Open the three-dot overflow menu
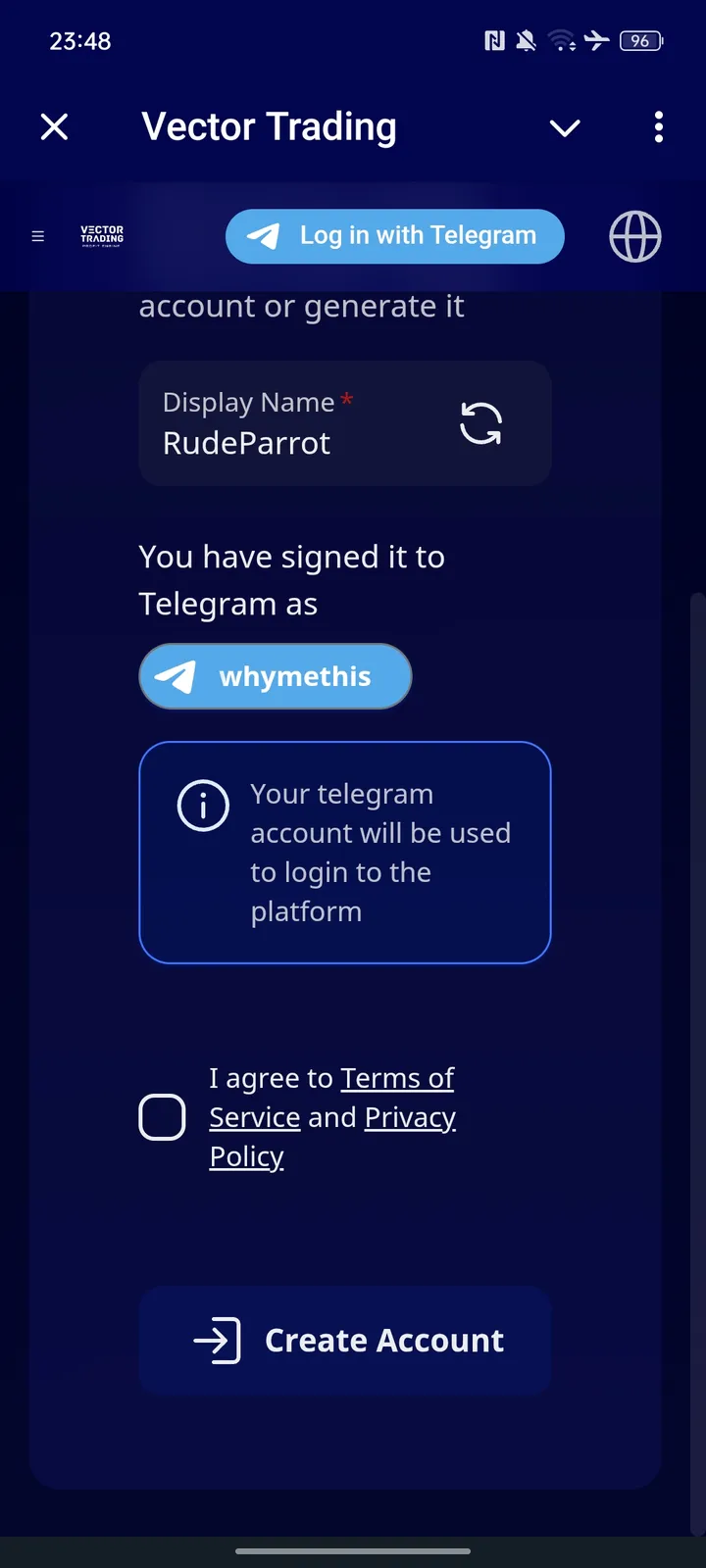This screenshot has width=706, height=1568. (658, 127)
